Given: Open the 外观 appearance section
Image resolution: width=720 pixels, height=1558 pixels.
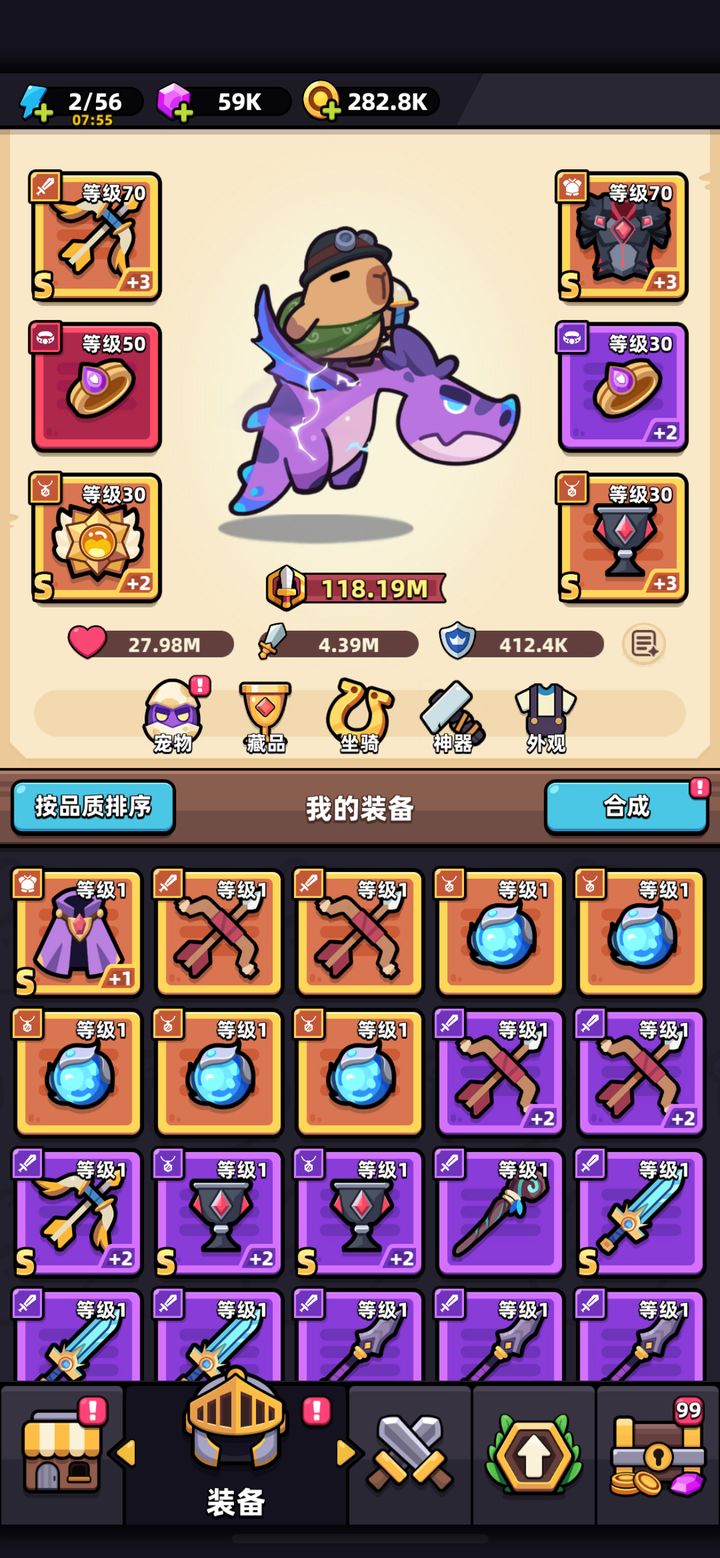Looking at the screenshot, I should (x=546, y=715).
